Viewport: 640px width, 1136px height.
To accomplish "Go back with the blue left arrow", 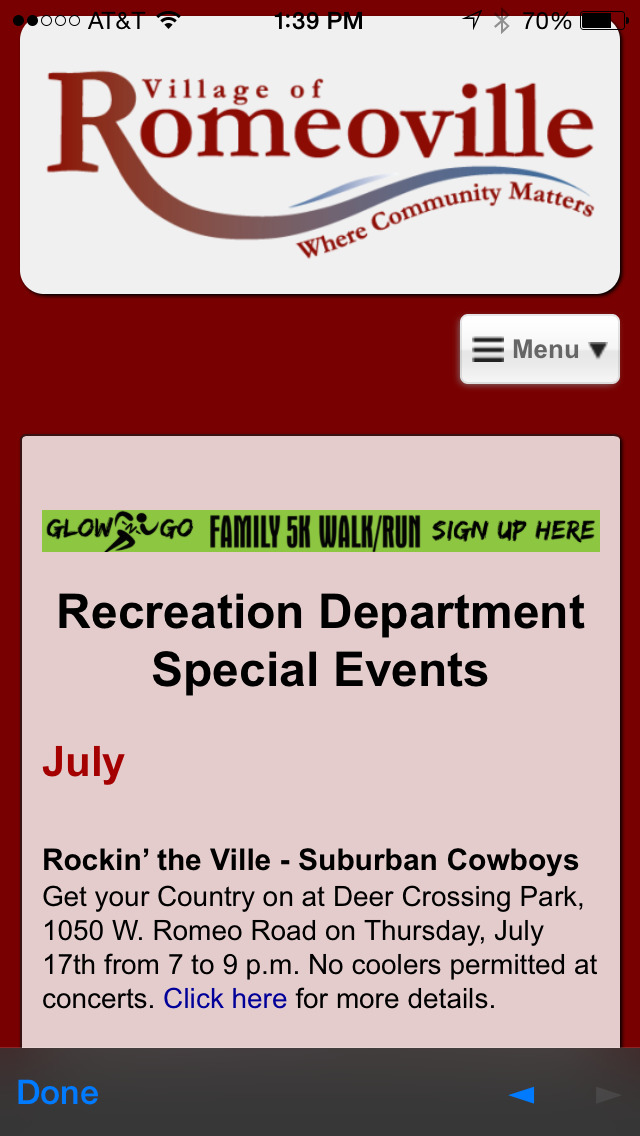I will coord(521,1095).
